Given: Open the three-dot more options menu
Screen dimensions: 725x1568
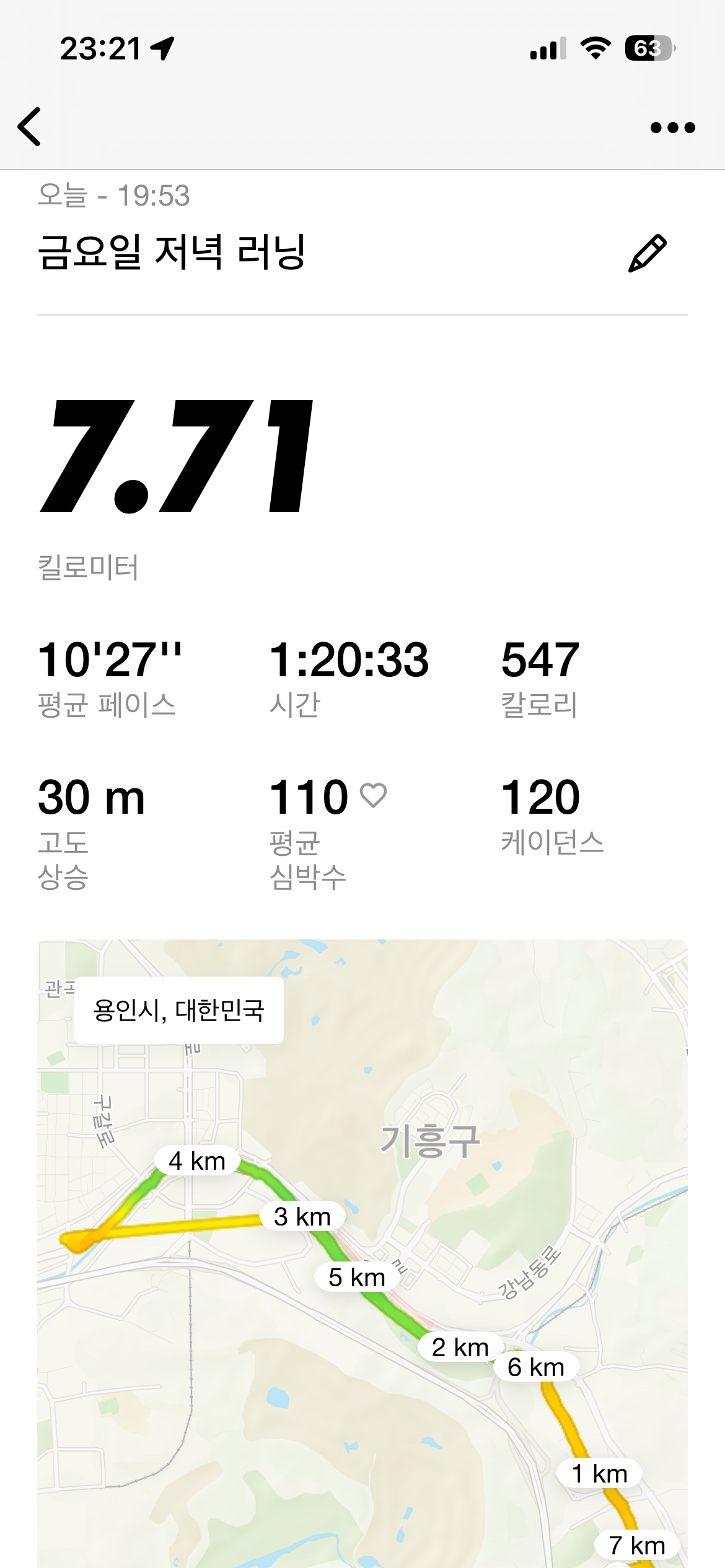Looking at the screenshot, I should (x=672, y=128).
